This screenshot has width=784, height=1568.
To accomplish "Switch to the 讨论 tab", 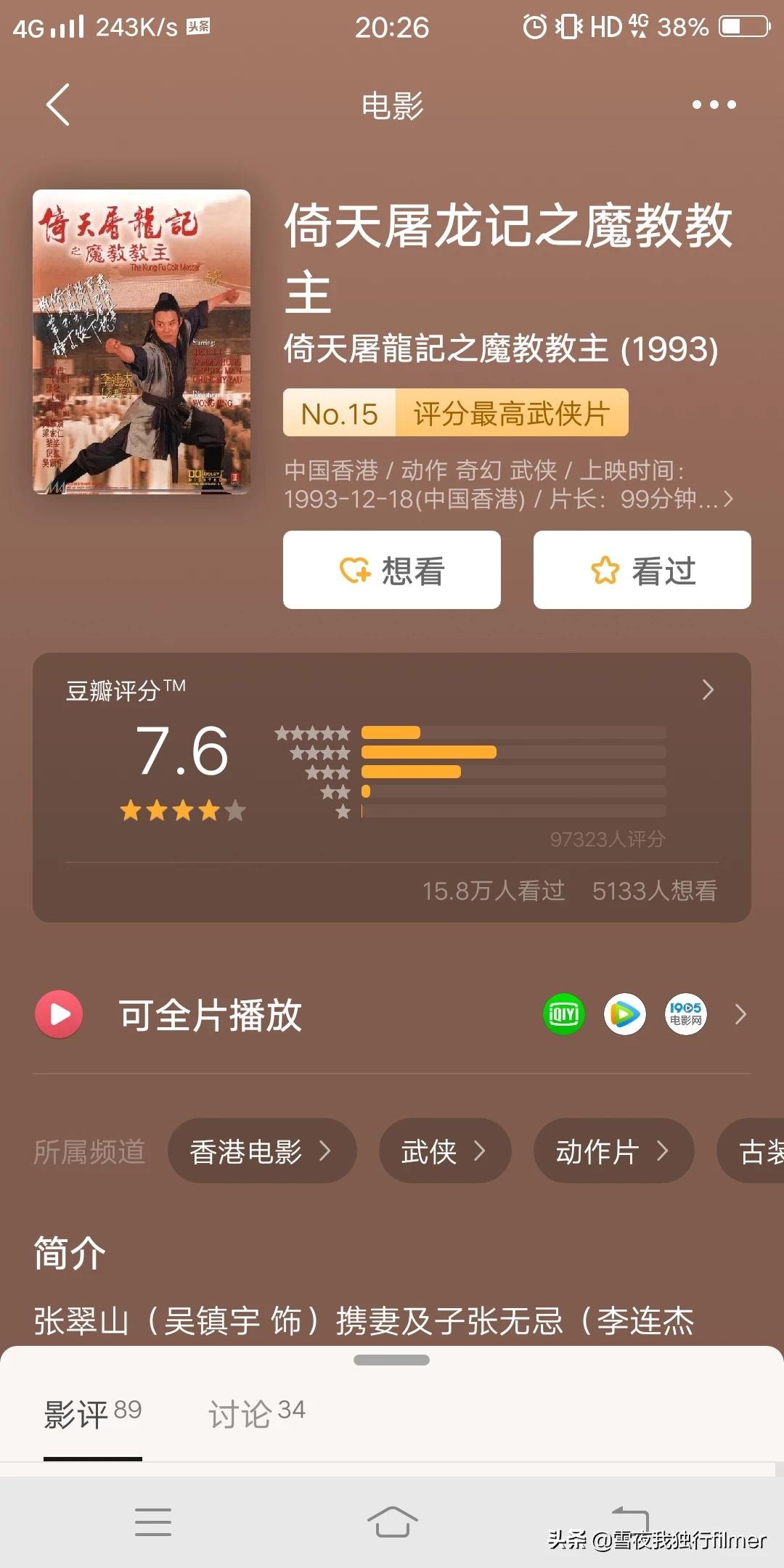I will 256,1413.
